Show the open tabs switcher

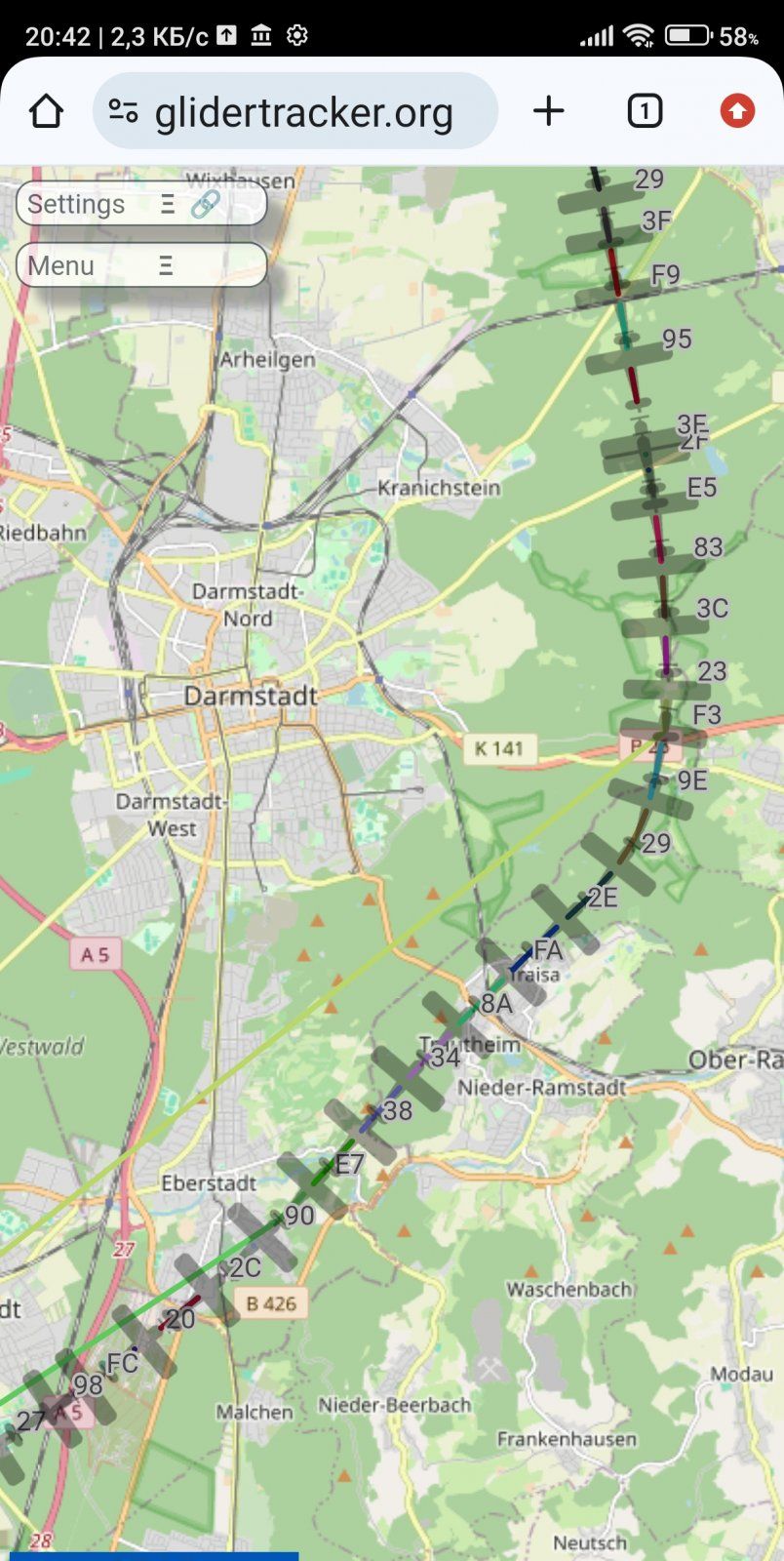[645, 111]
